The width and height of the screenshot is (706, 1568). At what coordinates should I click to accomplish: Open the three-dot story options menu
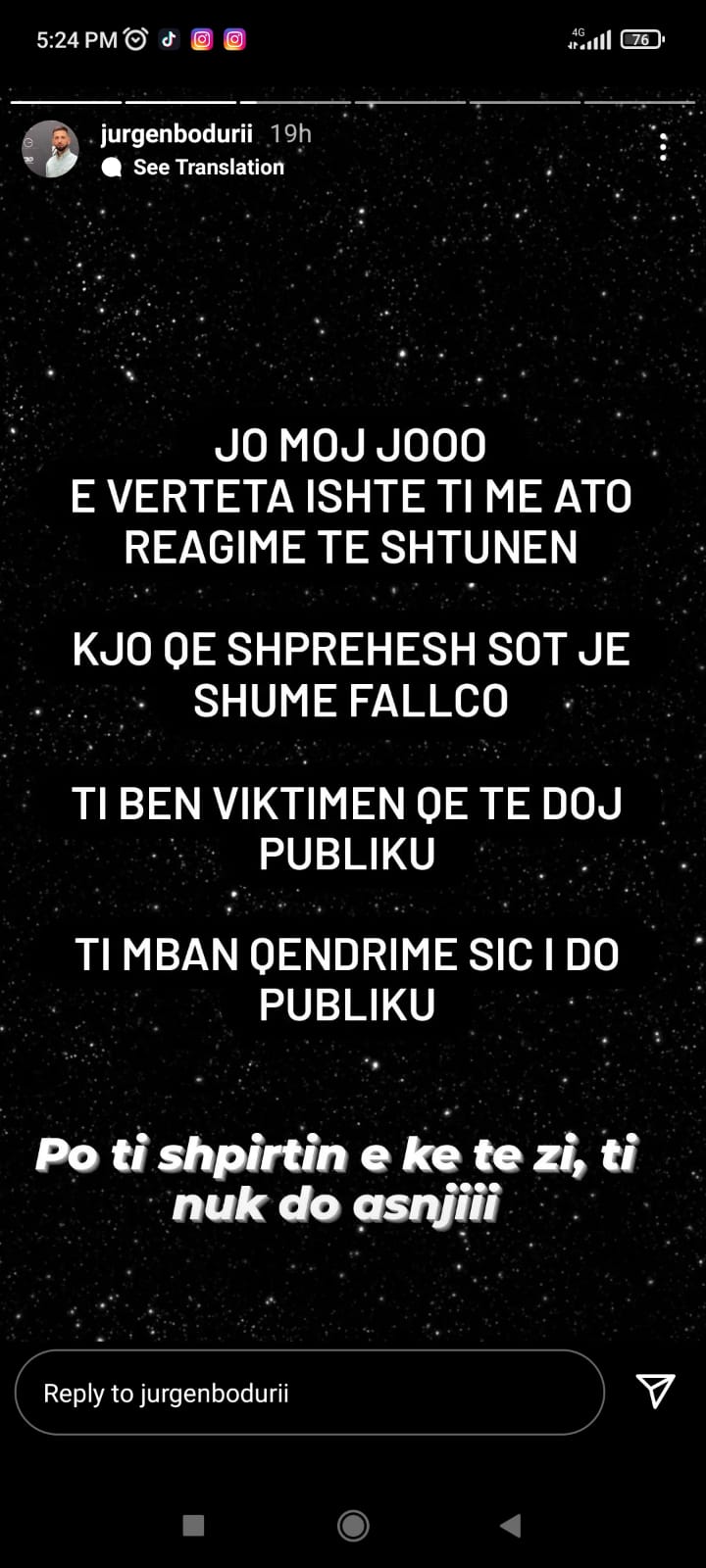664,147
